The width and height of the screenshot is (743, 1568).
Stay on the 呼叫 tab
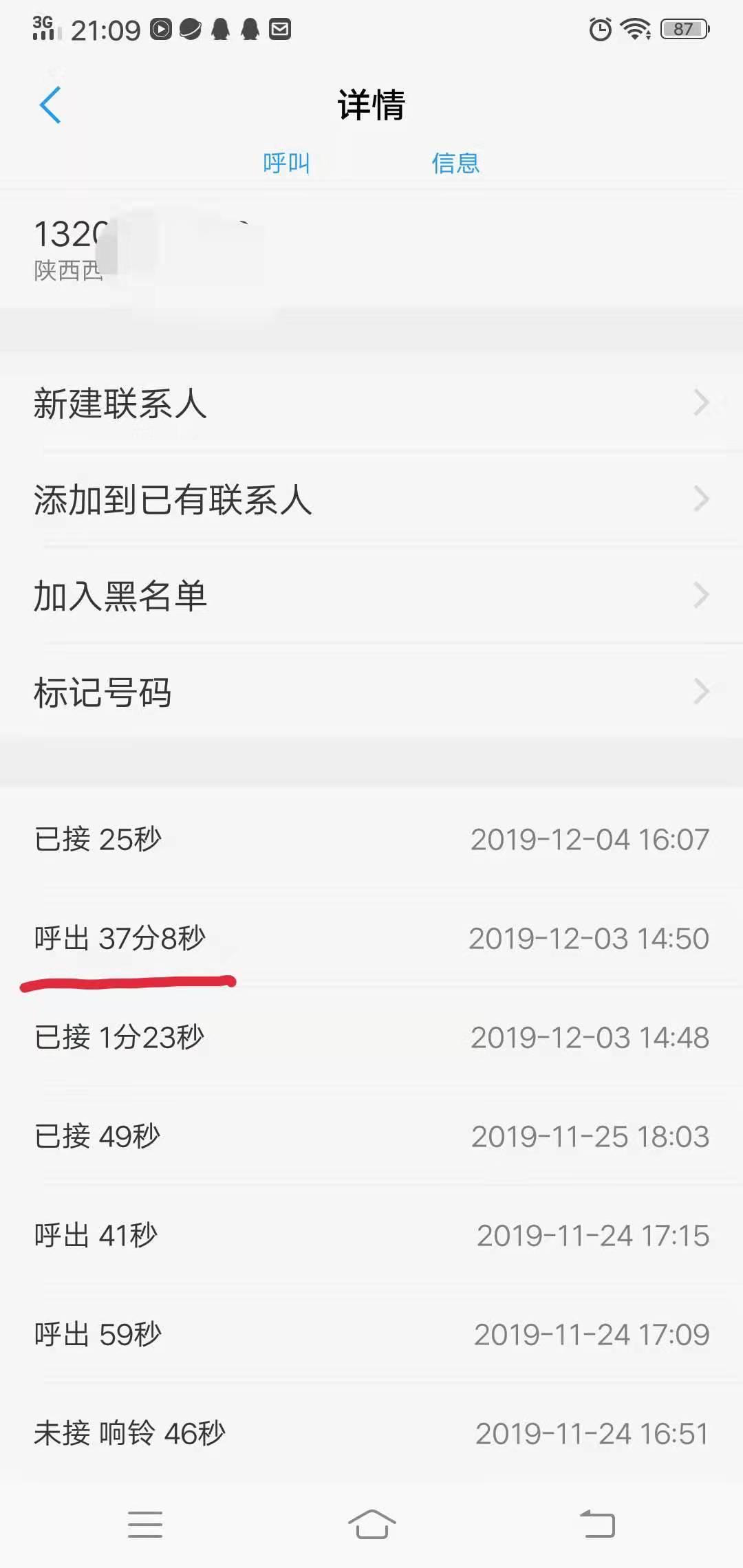tap(286, 163)
